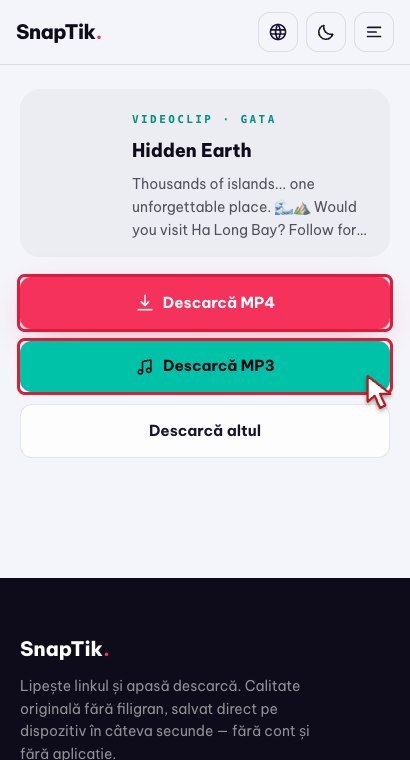Tap the Descarcă MP4 button
The height and width of the screenshot is (760, 410).
205,303
